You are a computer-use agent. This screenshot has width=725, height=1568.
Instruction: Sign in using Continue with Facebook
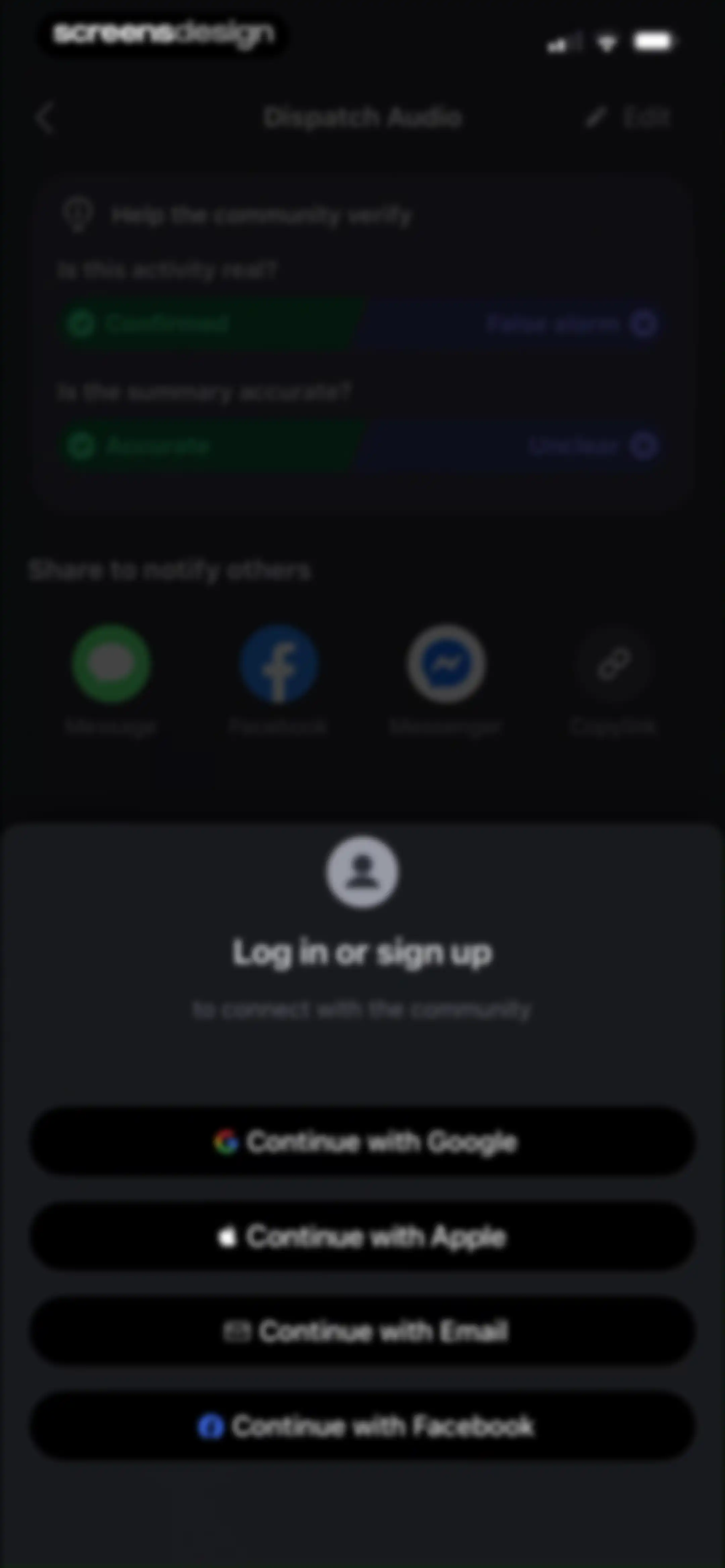click(363, 1426)
